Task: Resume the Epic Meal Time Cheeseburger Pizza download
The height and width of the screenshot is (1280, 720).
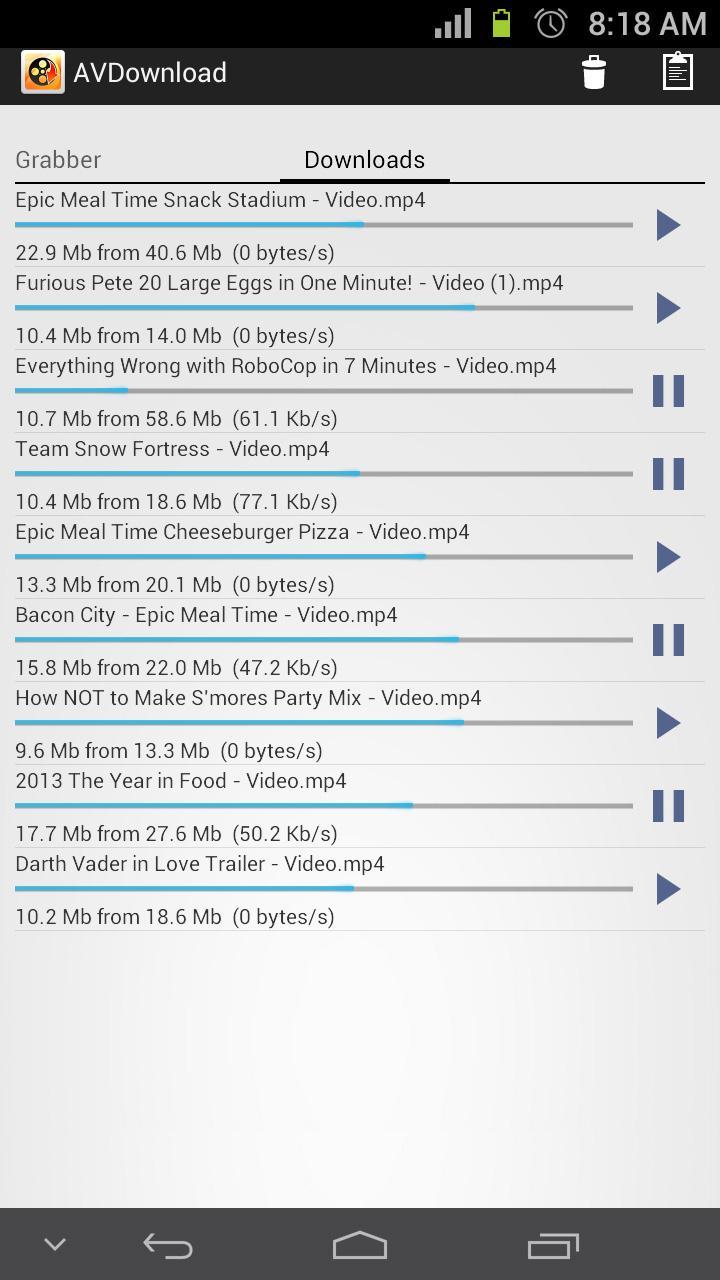Action: tap(667, 557)
